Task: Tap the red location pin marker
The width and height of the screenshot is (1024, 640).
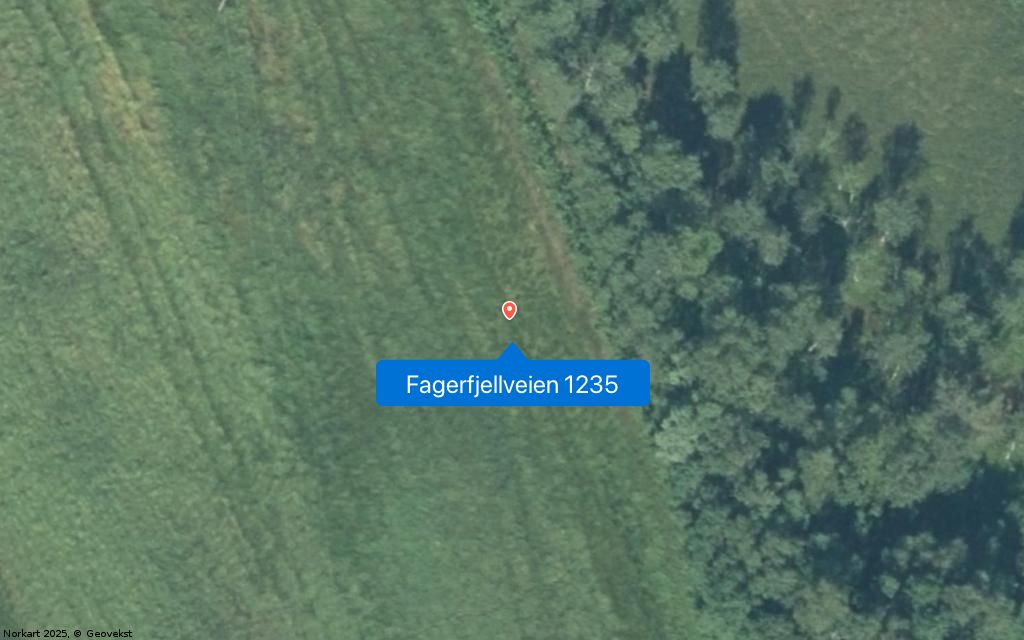Action: (x=509, y=310)
